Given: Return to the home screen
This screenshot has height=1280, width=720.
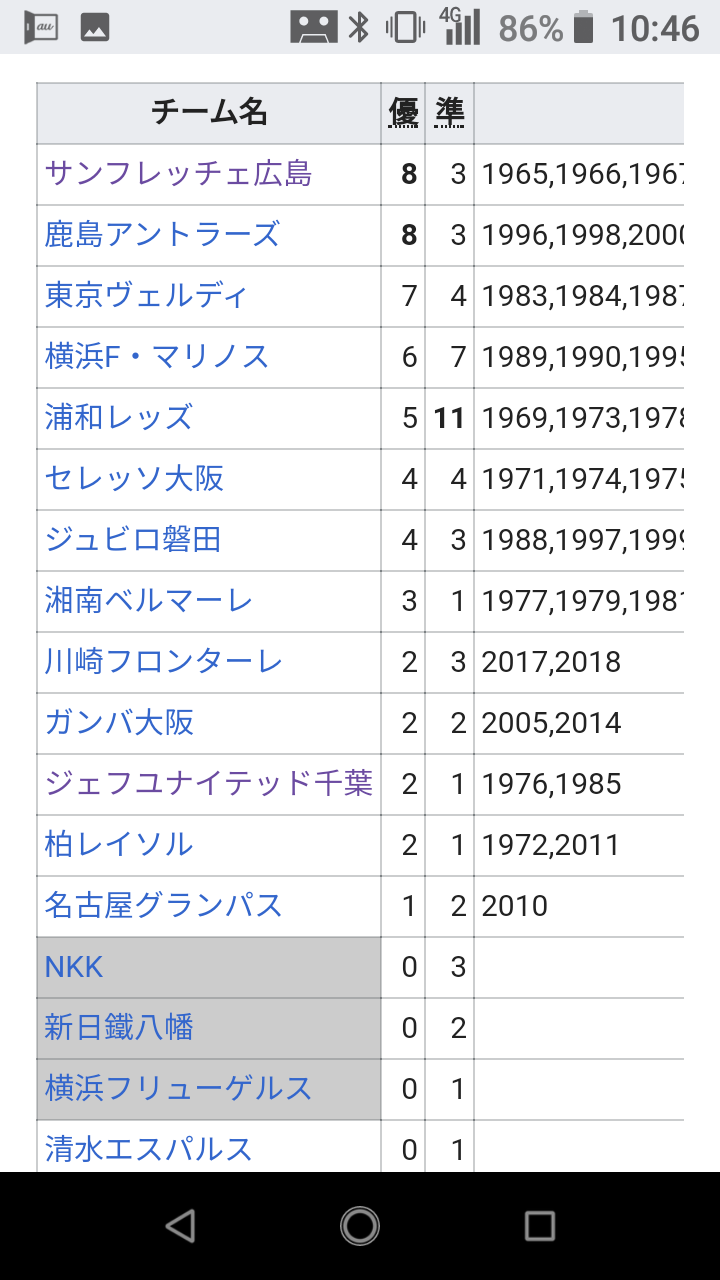Looking at the screenshot, I should 360,1226.
